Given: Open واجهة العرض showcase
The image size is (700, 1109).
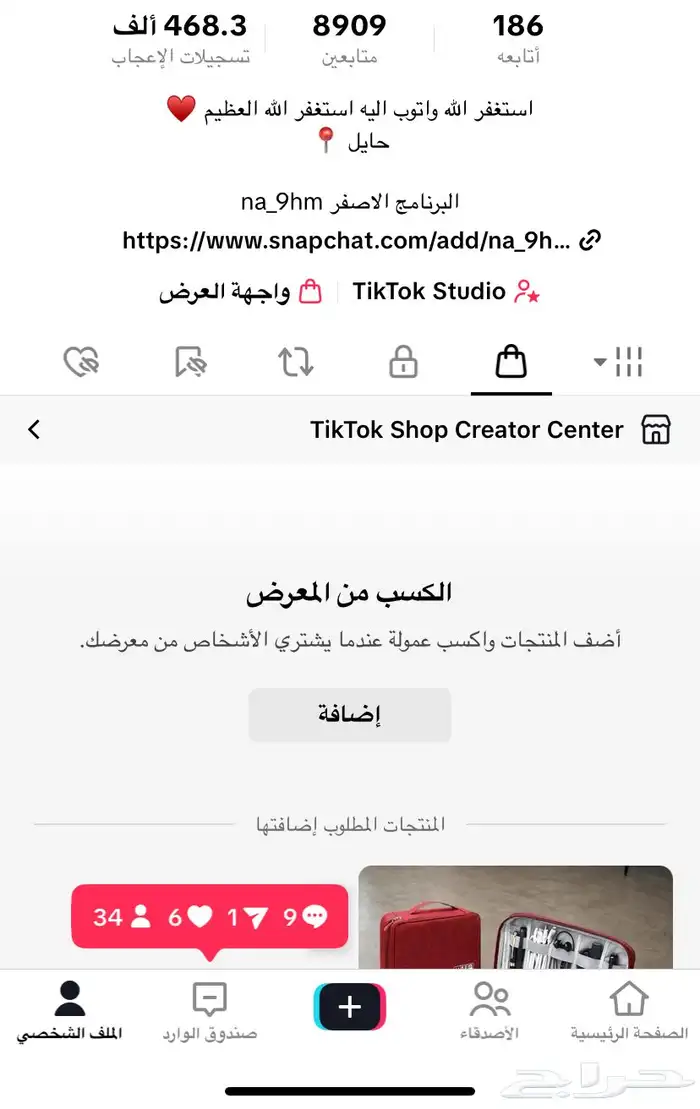Looking at the screenshot, I should point(240,292).
